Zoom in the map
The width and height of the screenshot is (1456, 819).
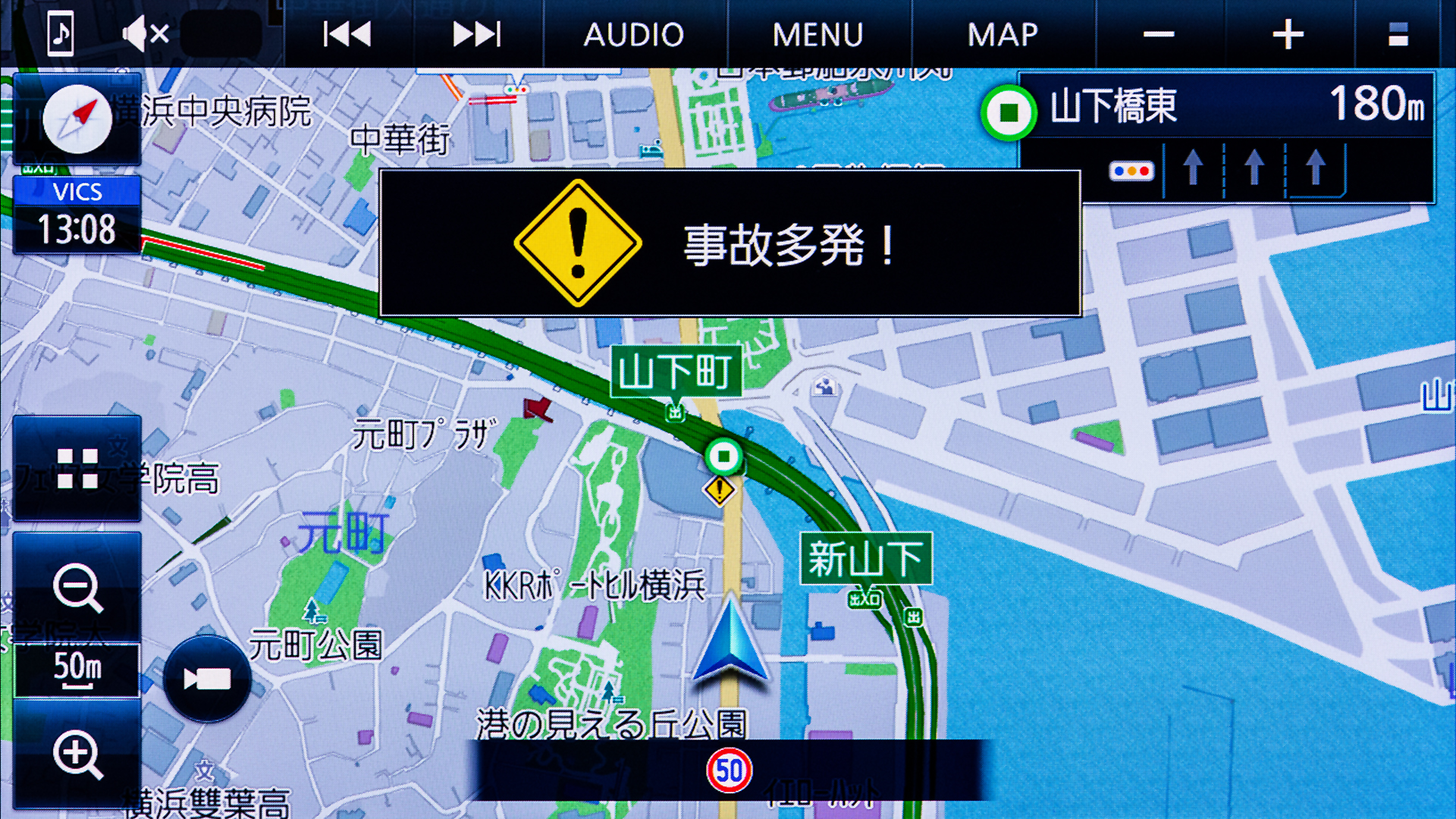pyautogui.click(x=77, y=755)
